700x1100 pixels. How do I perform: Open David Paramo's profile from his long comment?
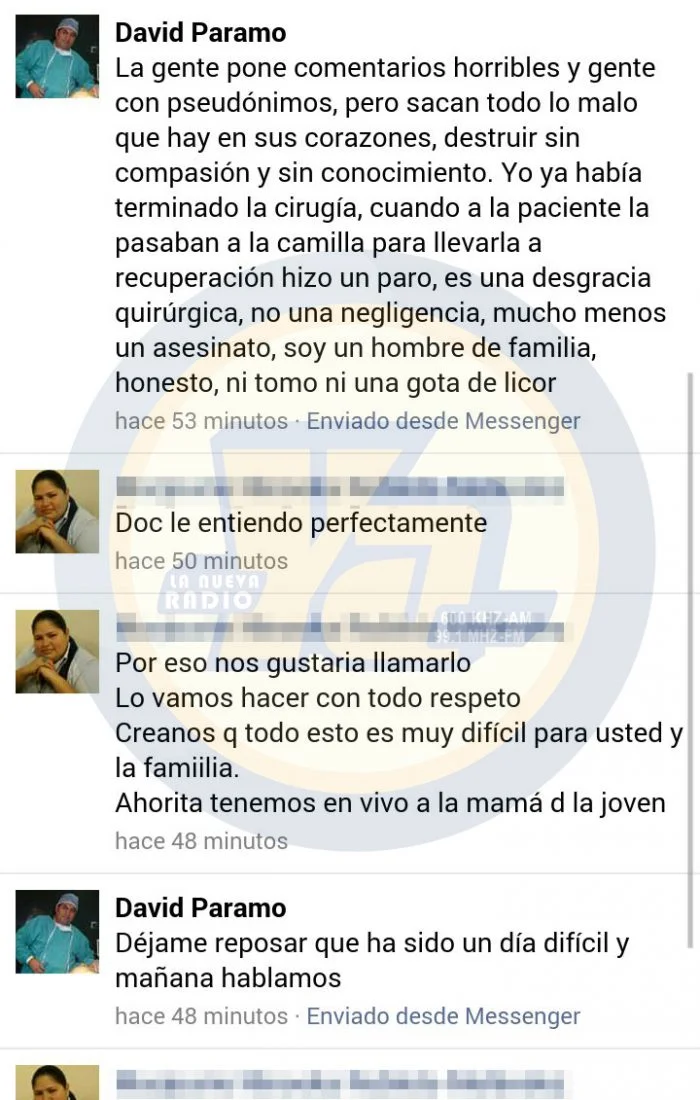(200, 33)
